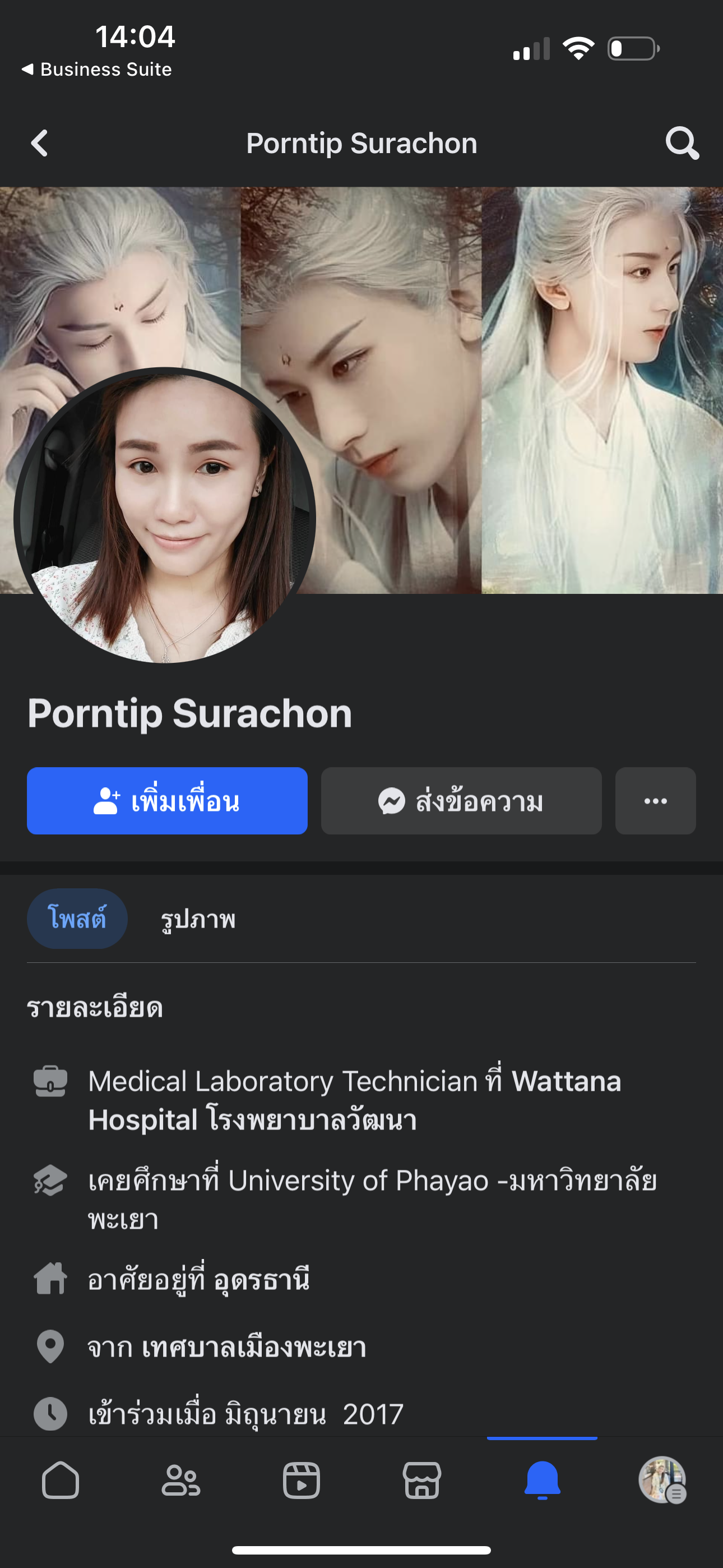Search within this profile
The height and width of the screenshot is (1568, 723).
tap(682, 144)
